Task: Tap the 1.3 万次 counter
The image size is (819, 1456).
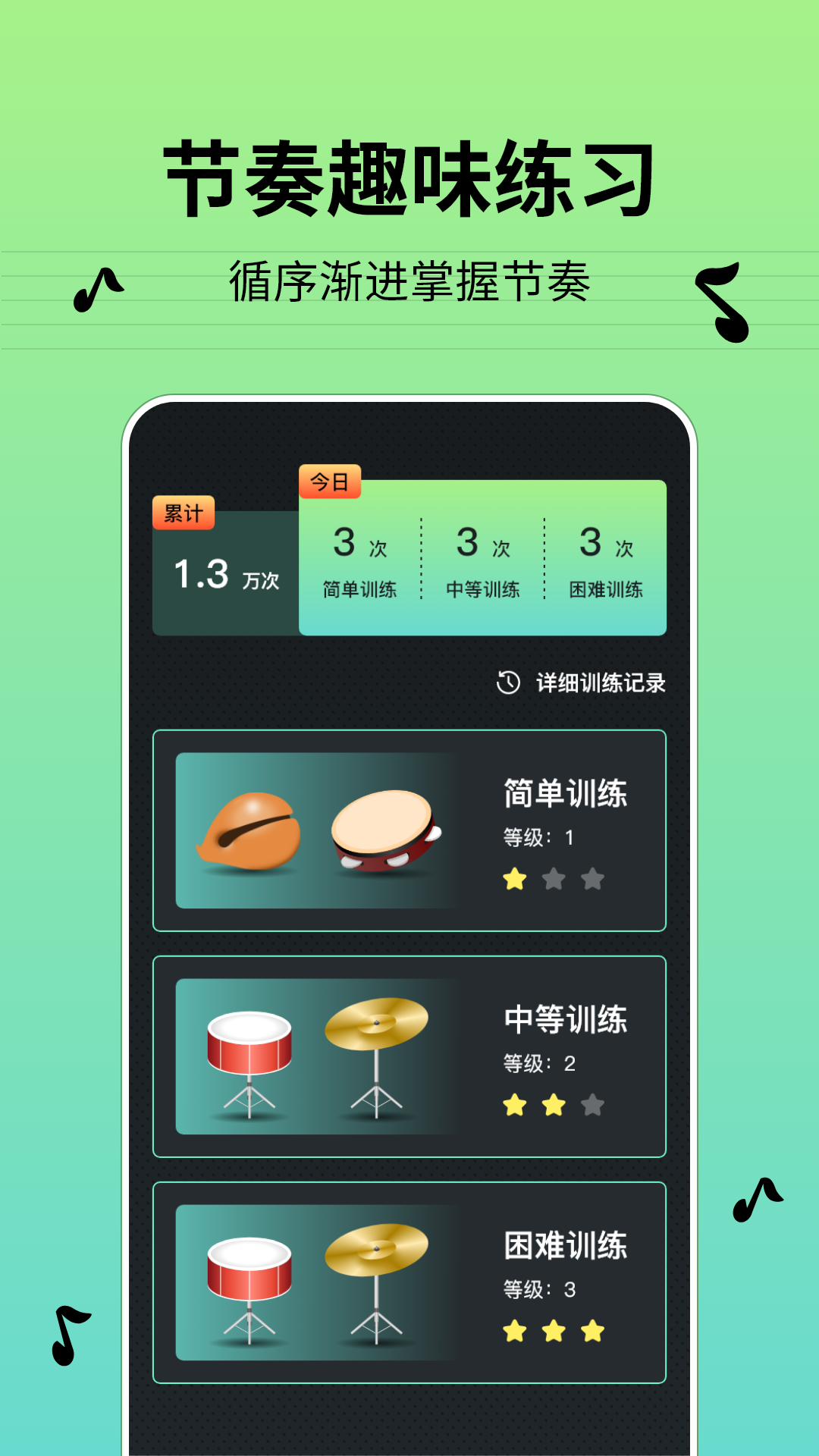Action: pos(224,578)
